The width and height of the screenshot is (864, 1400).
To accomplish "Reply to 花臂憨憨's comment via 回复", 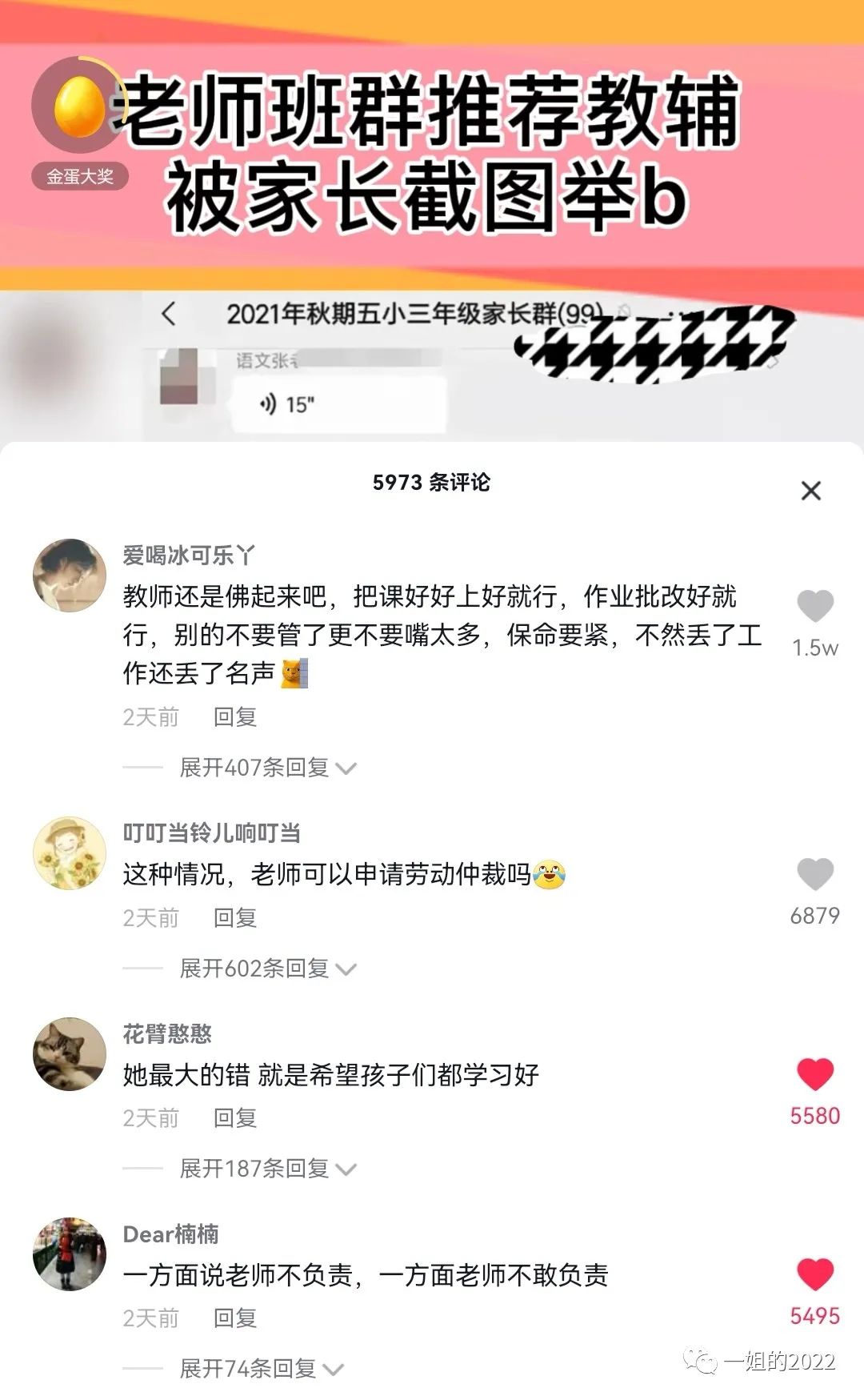I will pyautogui.click(x=234, y=1118).
